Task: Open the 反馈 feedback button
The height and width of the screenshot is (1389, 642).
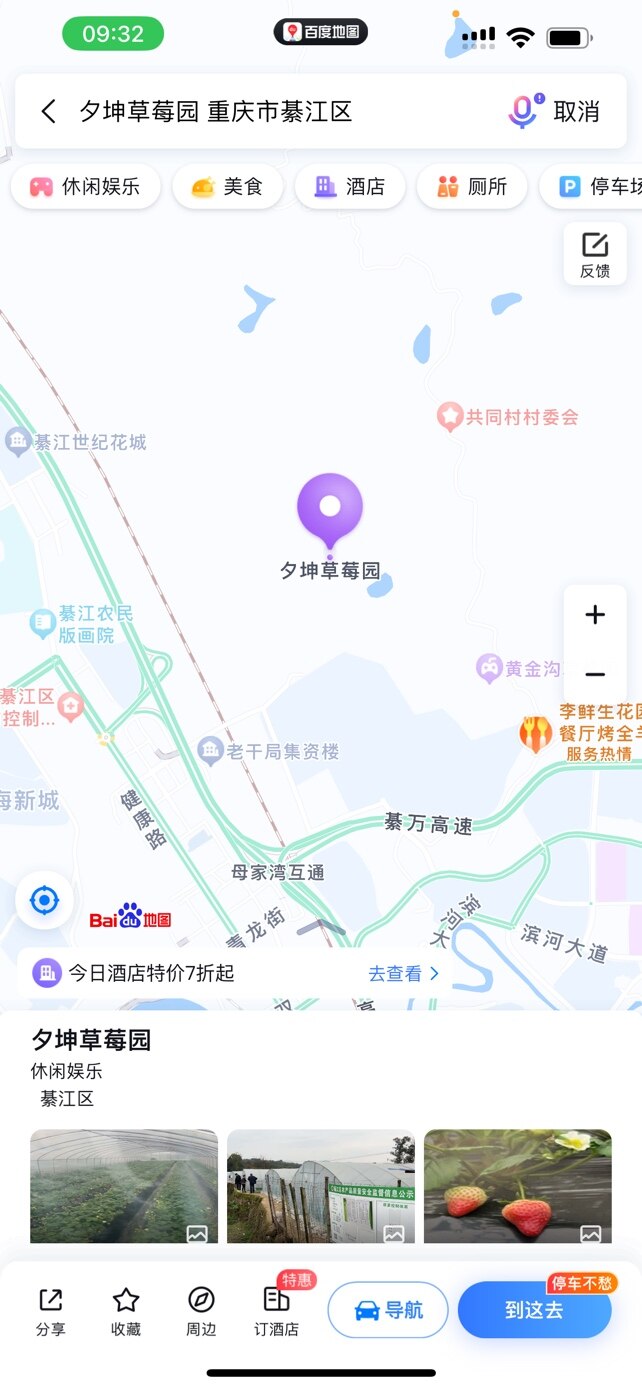Action: [x=595, y=254]
